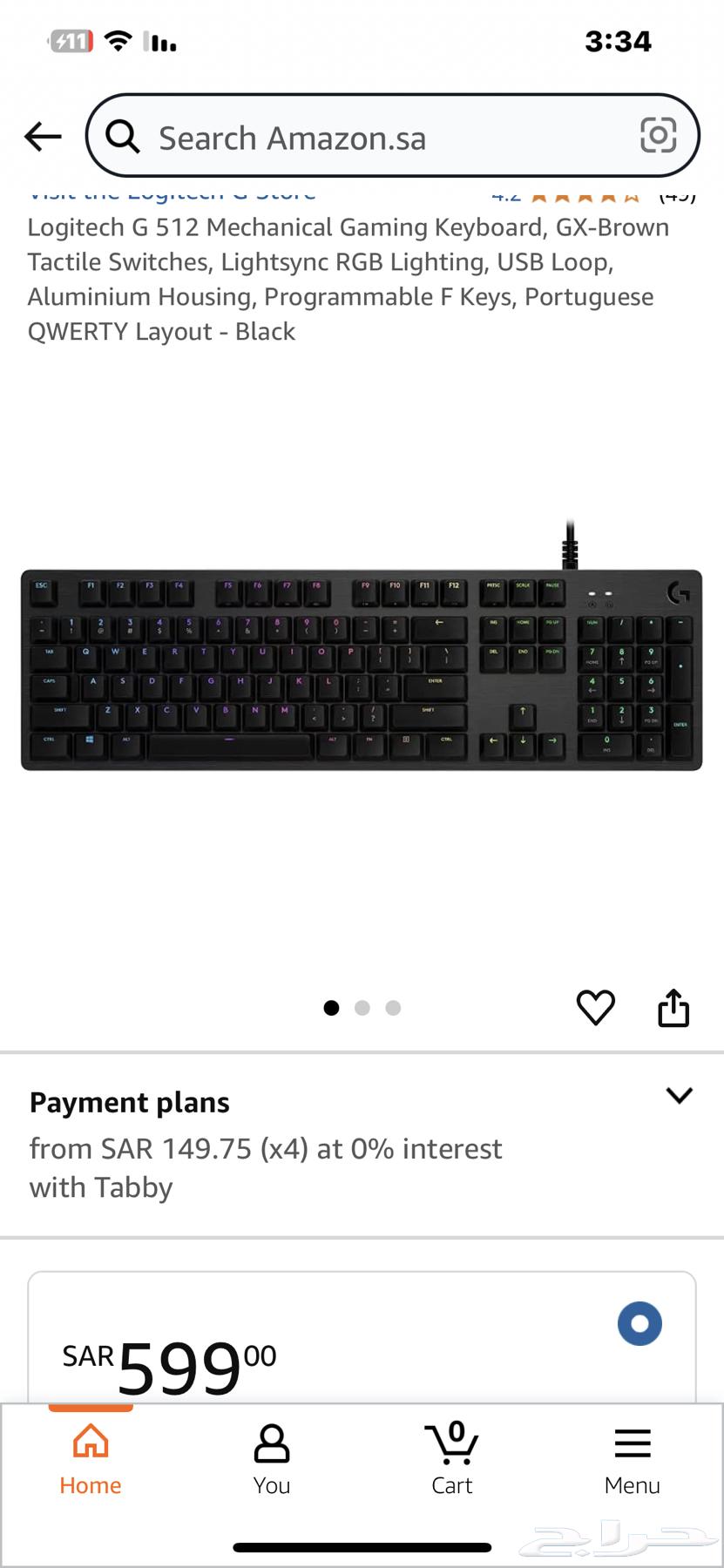
Task: Select the second image carousel dot
Action: click(362, 1008)
